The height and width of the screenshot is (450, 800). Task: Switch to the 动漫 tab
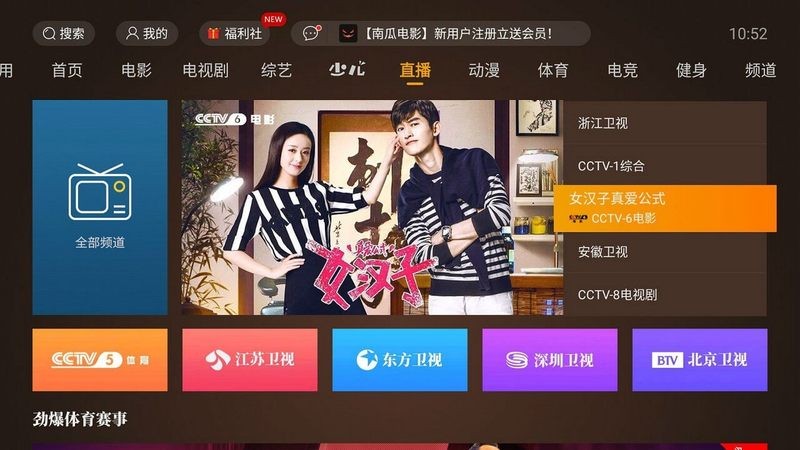click(x=484, y=70)
